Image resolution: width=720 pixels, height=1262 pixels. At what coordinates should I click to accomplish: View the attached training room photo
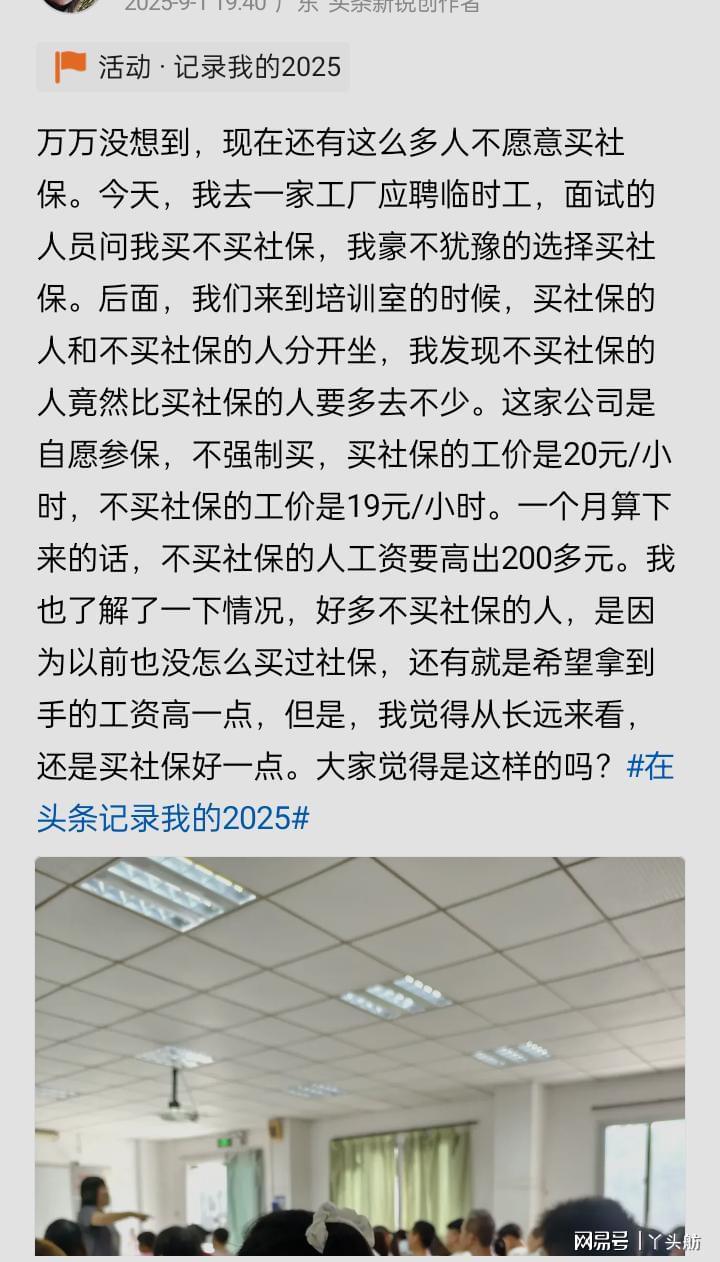coord(360,1055)
